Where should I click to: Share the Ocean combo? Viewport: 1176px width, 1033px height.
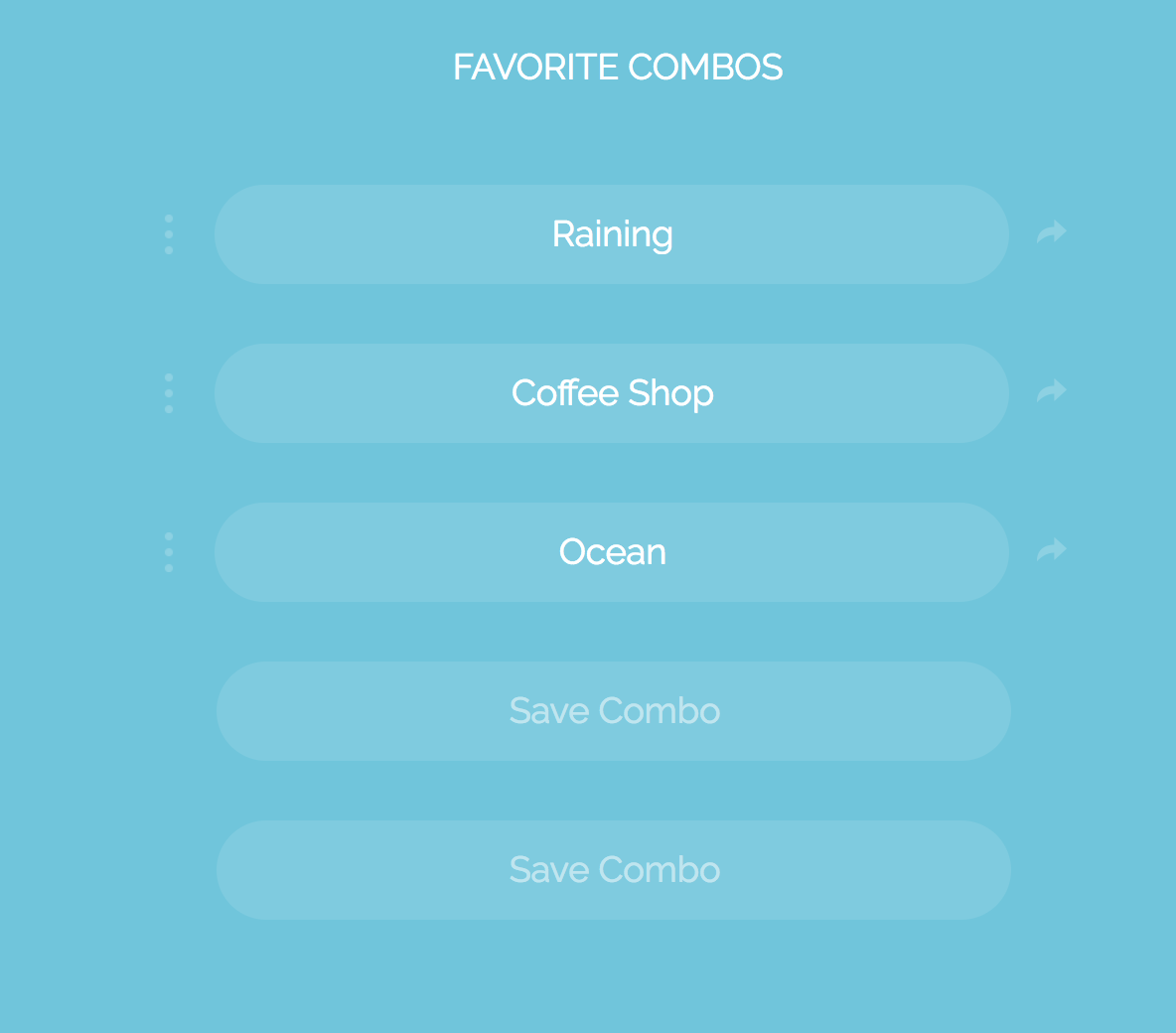pos(1052,550)
